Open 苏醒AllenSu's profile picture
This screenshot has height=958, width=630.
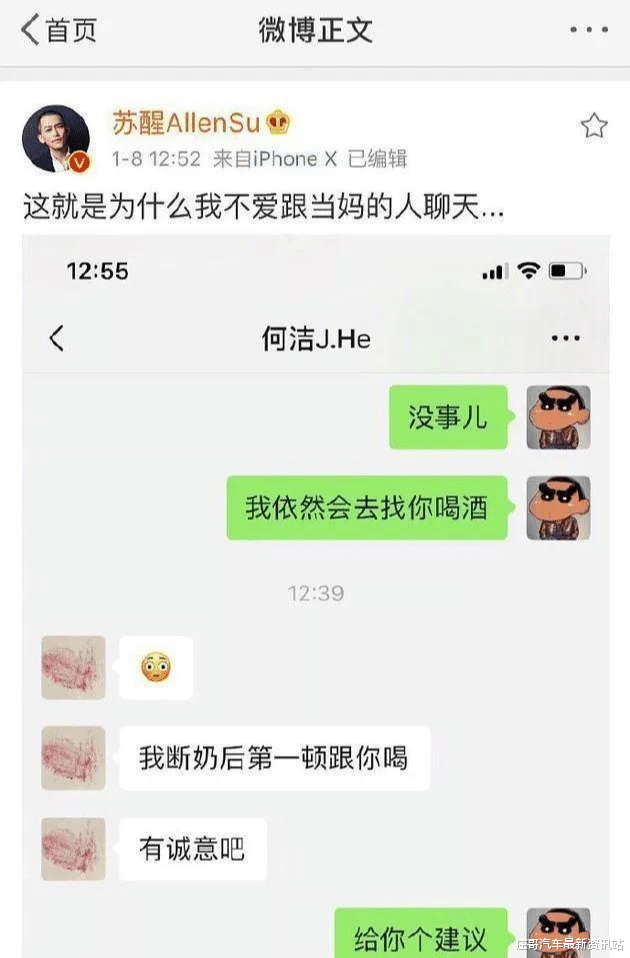click(x=56, y=139)
